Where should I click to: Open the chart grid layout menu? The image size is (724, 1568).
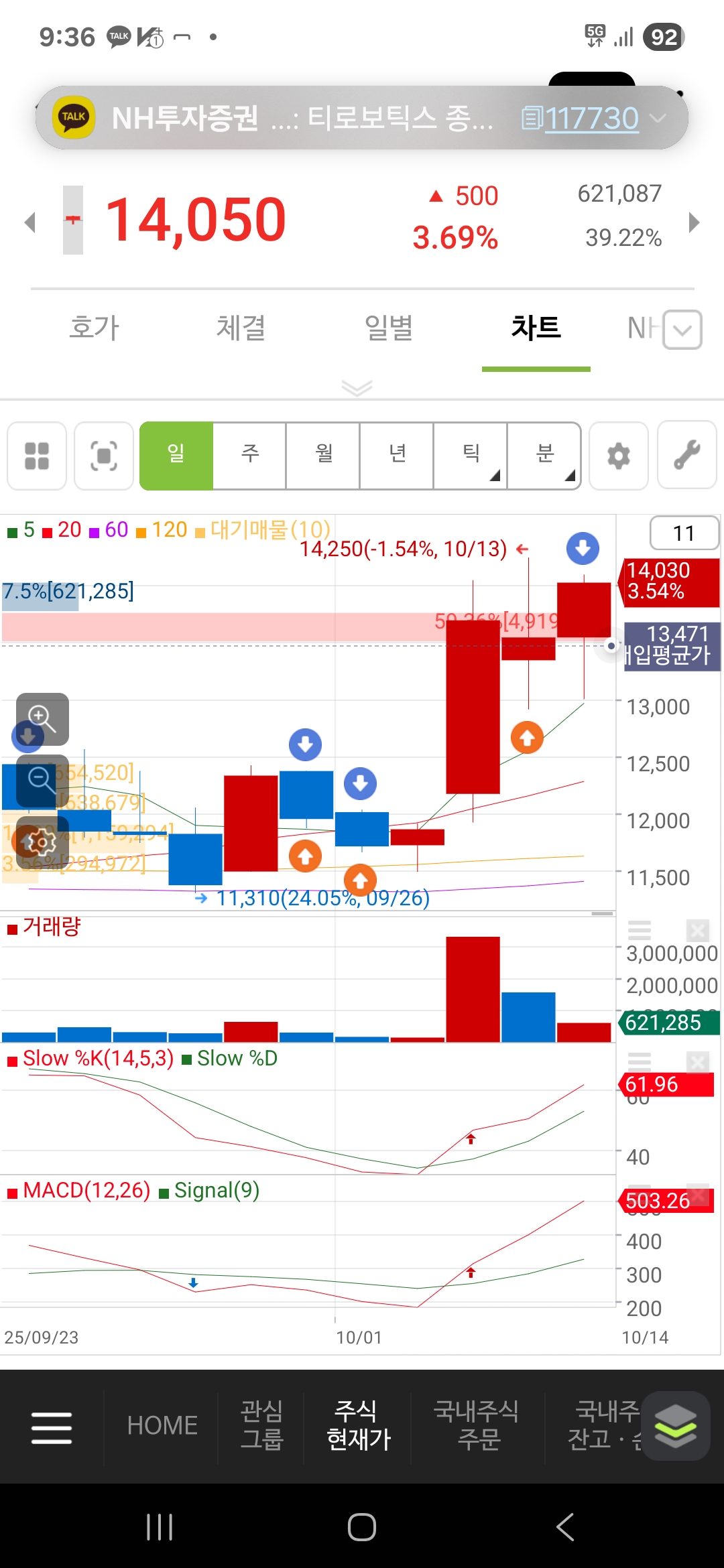(37, 456)
